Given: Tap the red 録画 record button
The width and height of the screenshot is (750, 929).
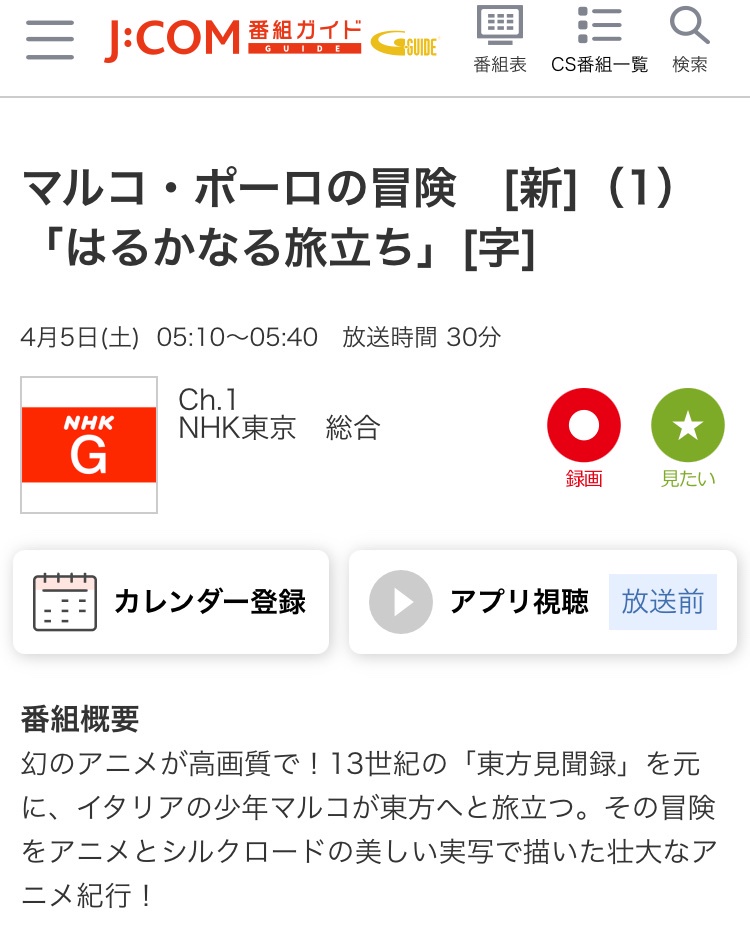Looking at the screenshot, I should click(x=584, y=426).
